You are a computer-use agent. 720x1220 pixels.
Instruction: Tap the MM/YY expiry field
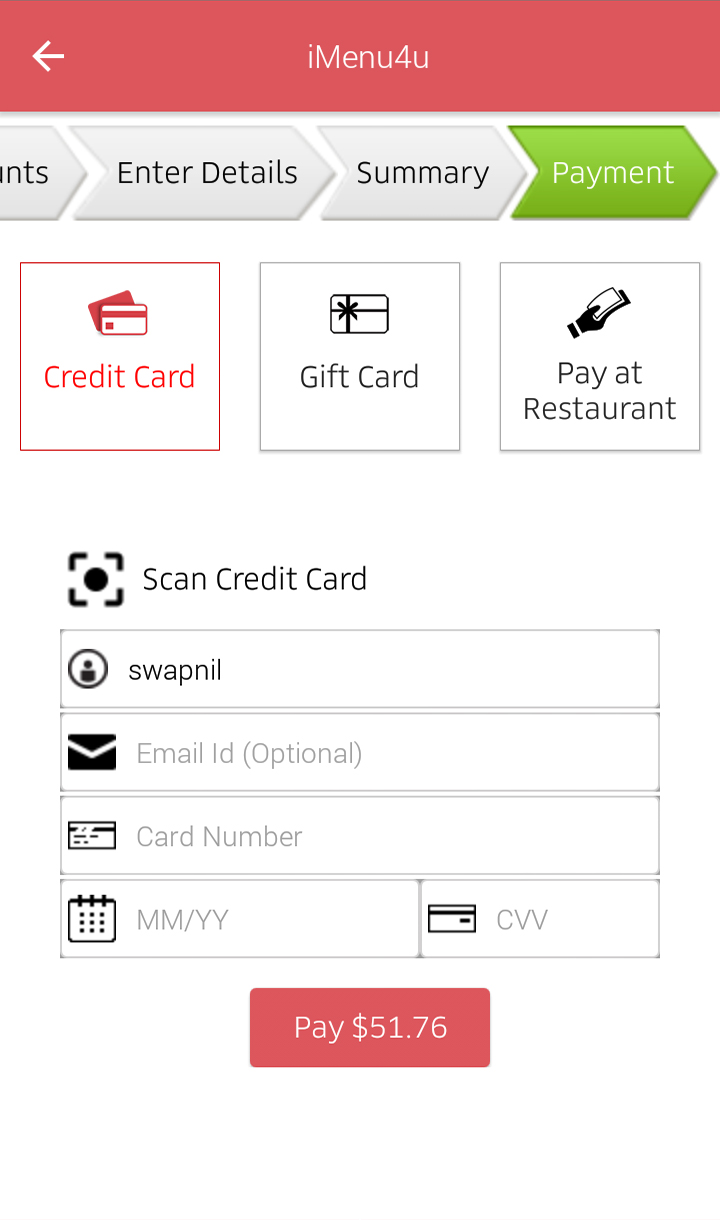(x=260, y=919)
